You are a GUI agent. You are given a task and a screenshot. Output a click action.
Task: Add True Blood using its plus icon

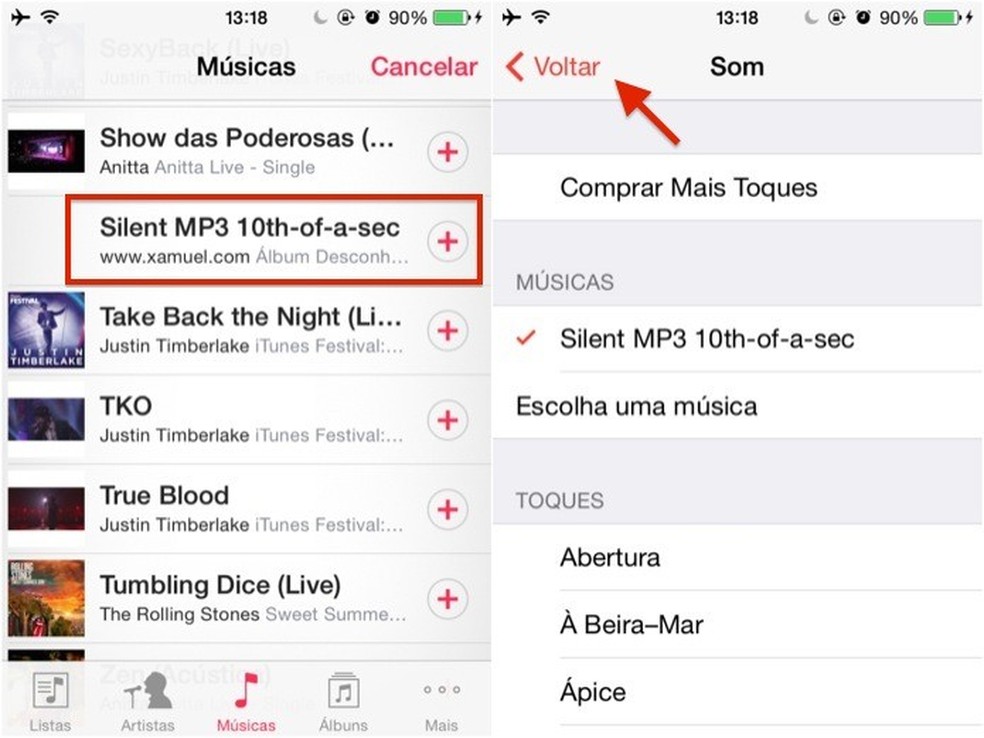[x=448, y=509]
